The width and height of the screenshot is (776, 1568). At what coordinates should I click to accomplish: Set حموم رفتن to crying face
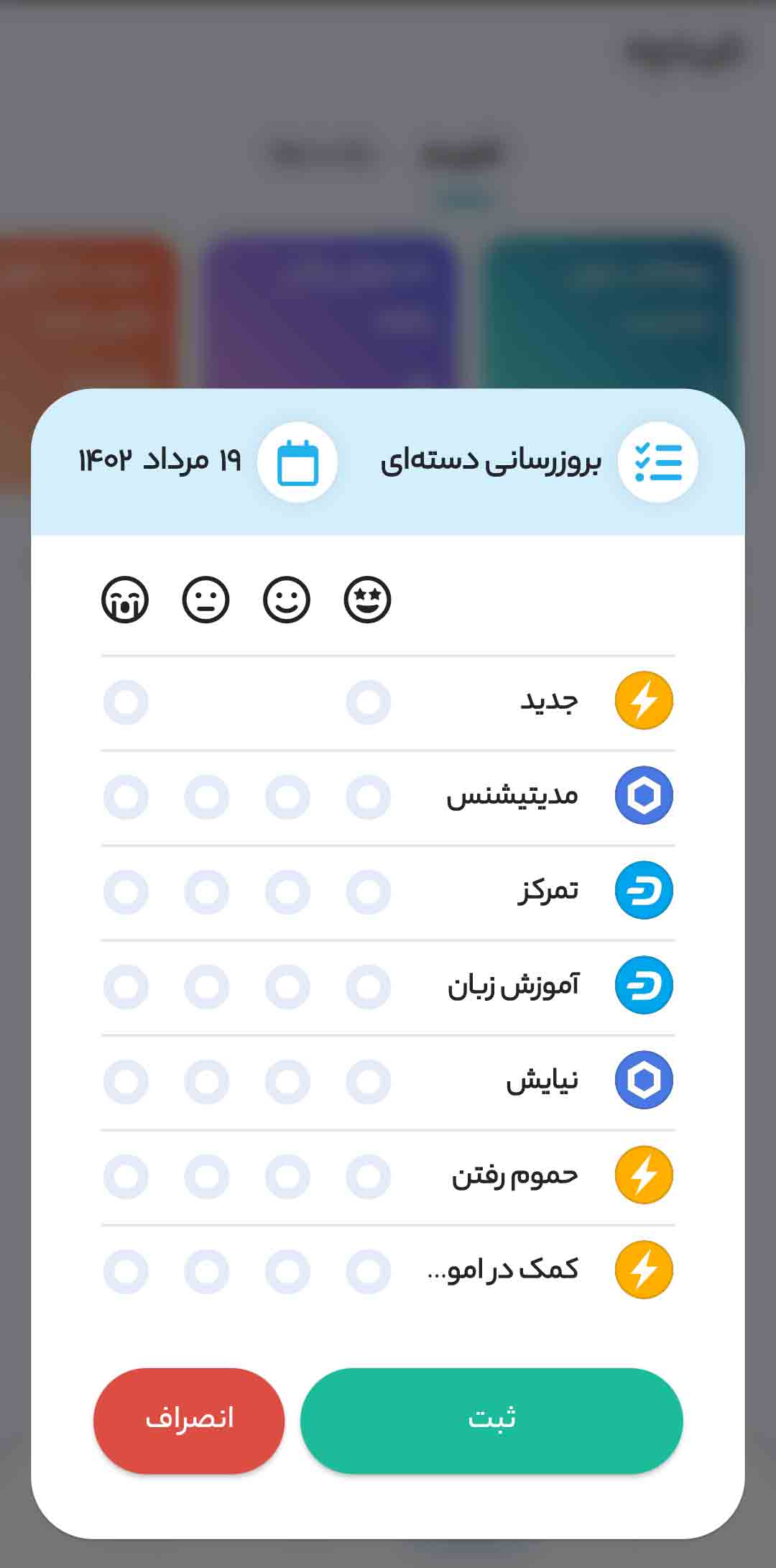[x=126, y=1176]
